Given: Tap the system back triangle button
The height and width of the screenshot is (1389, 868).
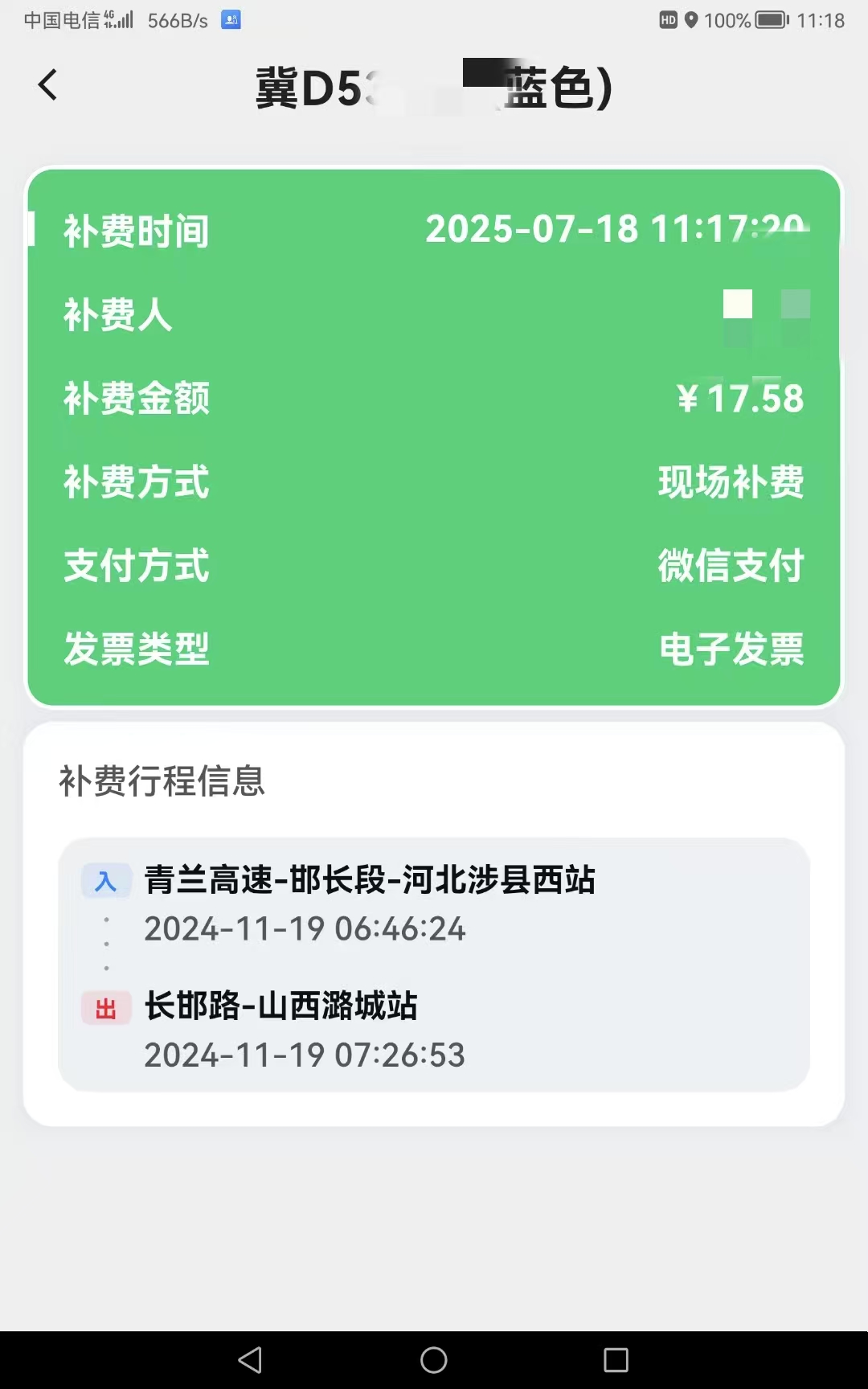Looking at the screenshot, I should click(x=251, y=1360).
